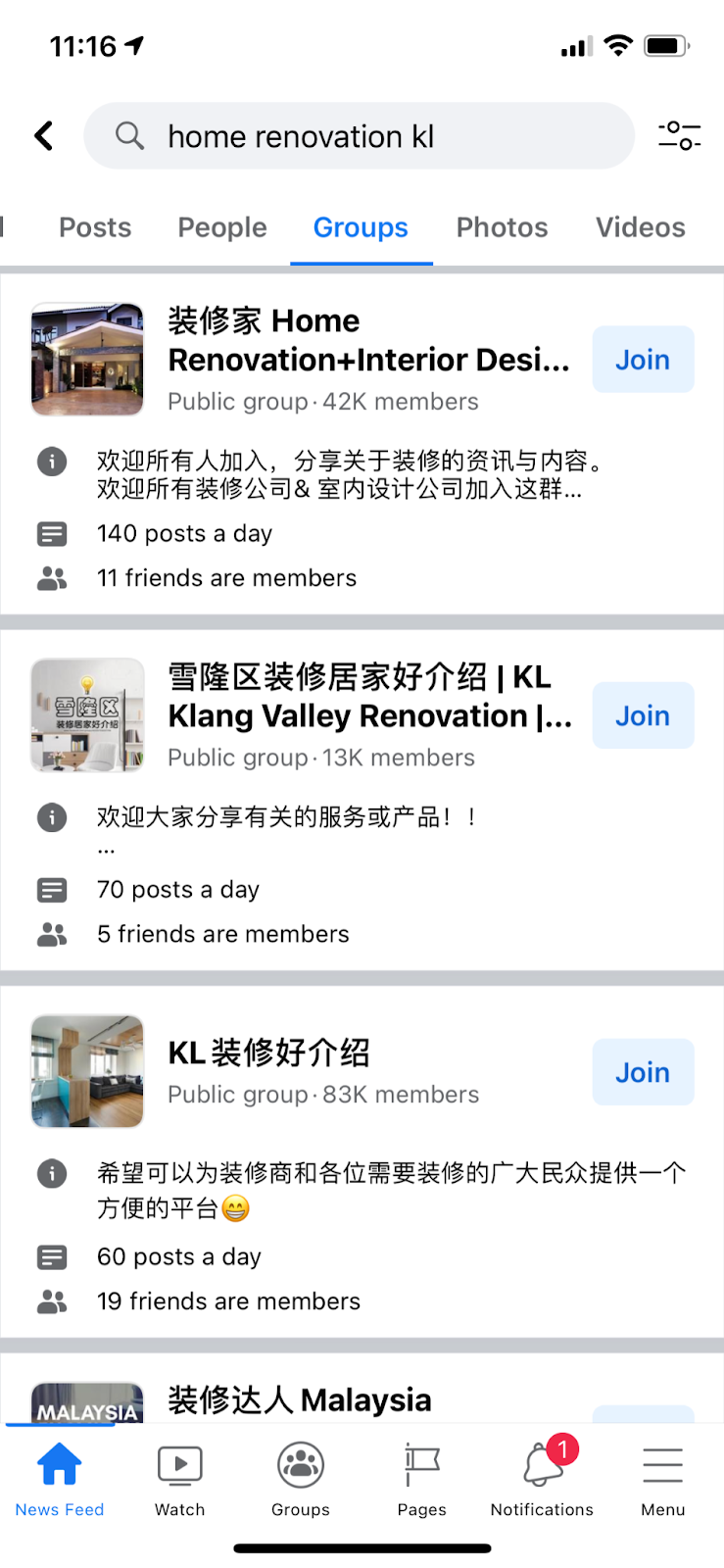Go back using the back arrow
Image resolution: width=724 pixels, height=1568 pixels.
pyautogui.click(x=44, y=135)
